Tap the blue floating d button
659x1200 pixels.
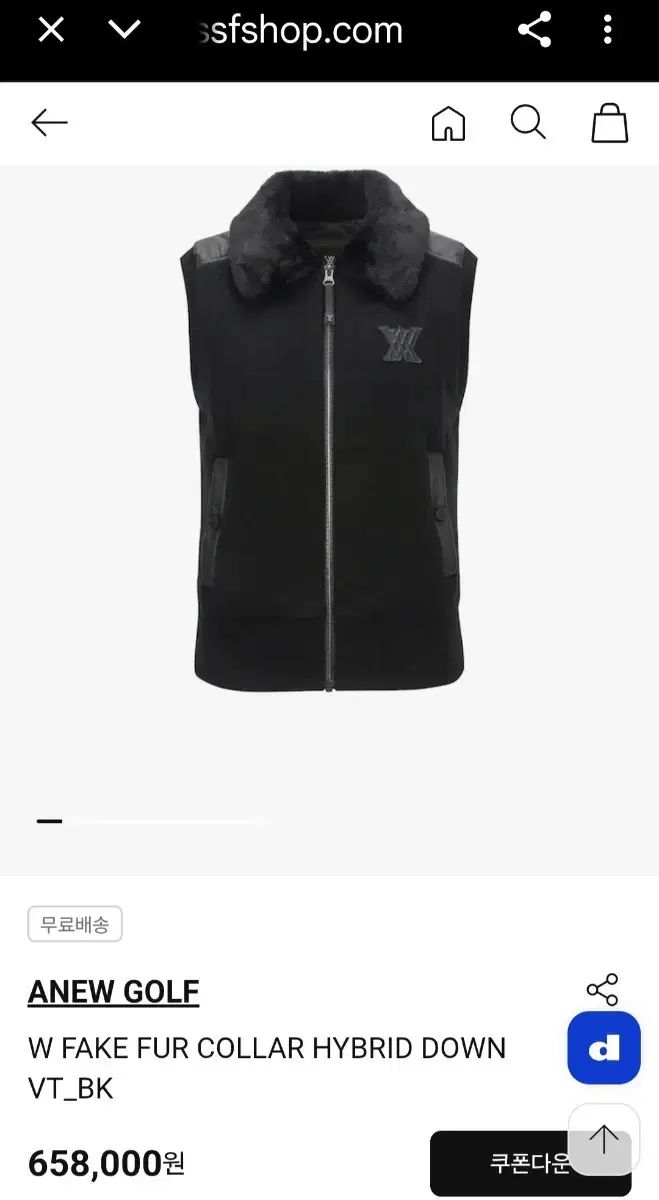point(603,1048)
